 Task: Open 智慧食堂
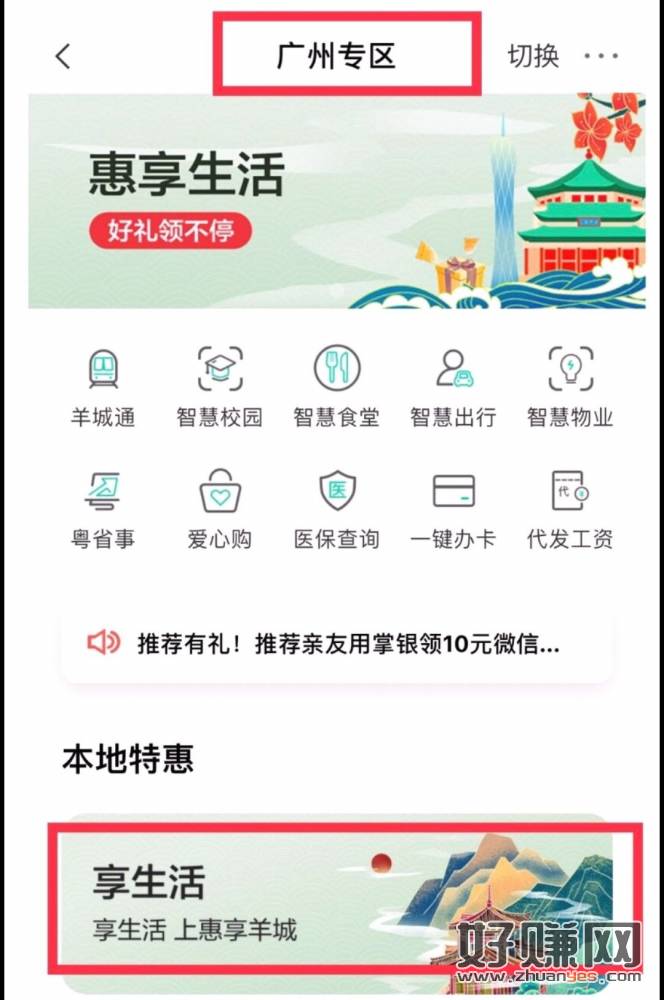(x=336, y=386)
